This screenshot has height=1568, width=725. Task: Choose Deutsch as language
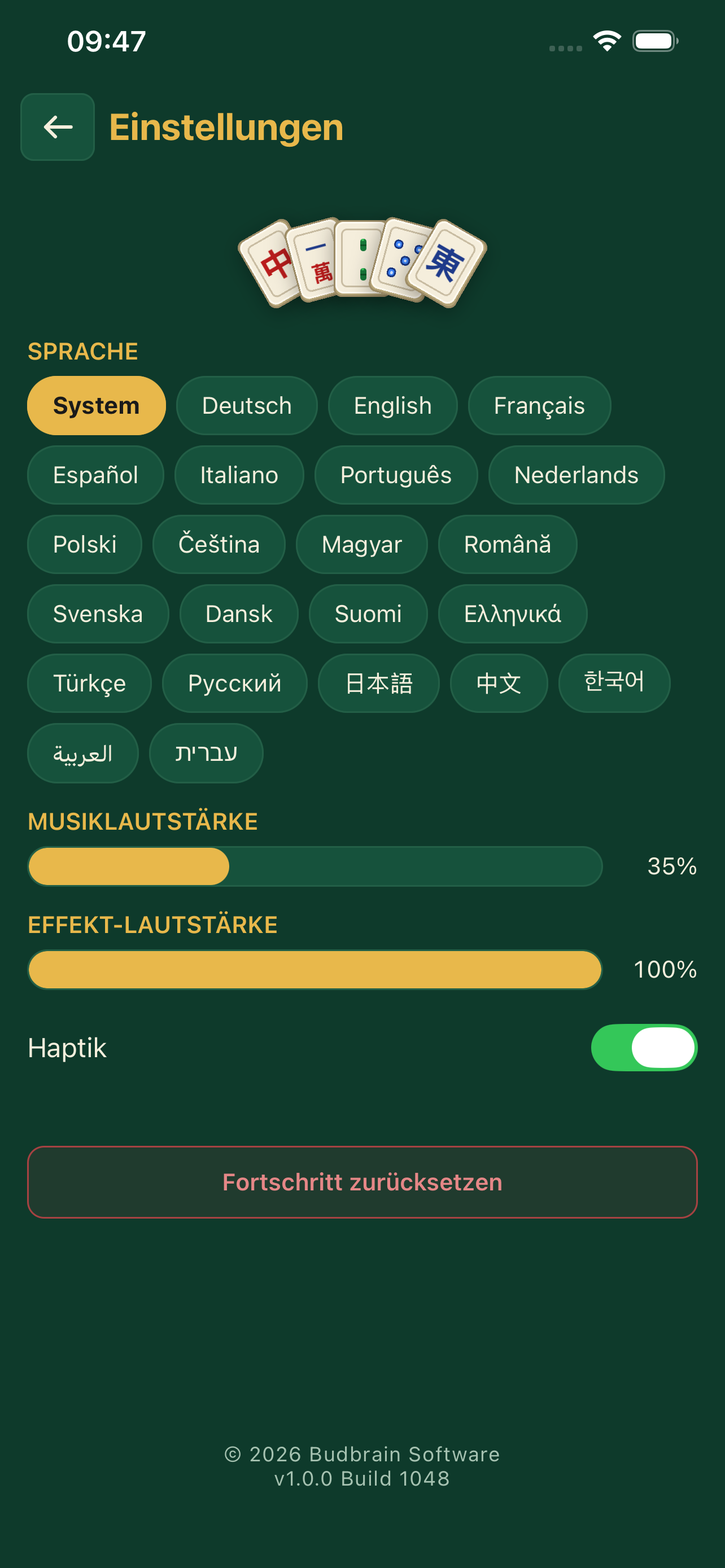pos(247,405)
